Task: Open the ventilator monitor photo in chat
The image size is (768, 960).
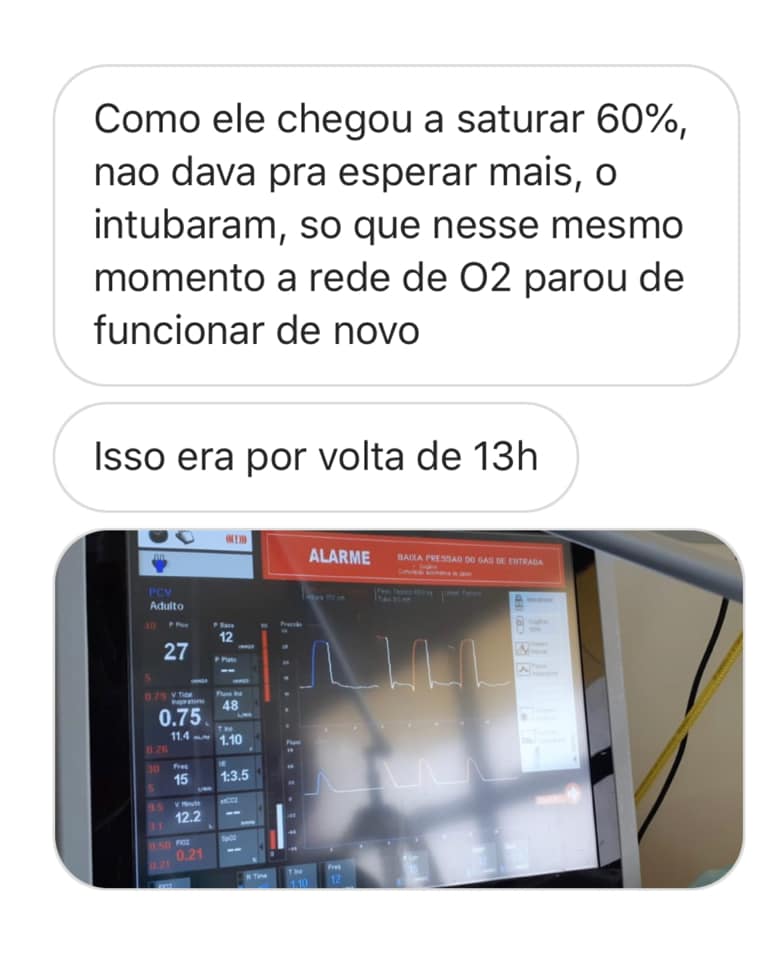Action: (x=398, y=708)
